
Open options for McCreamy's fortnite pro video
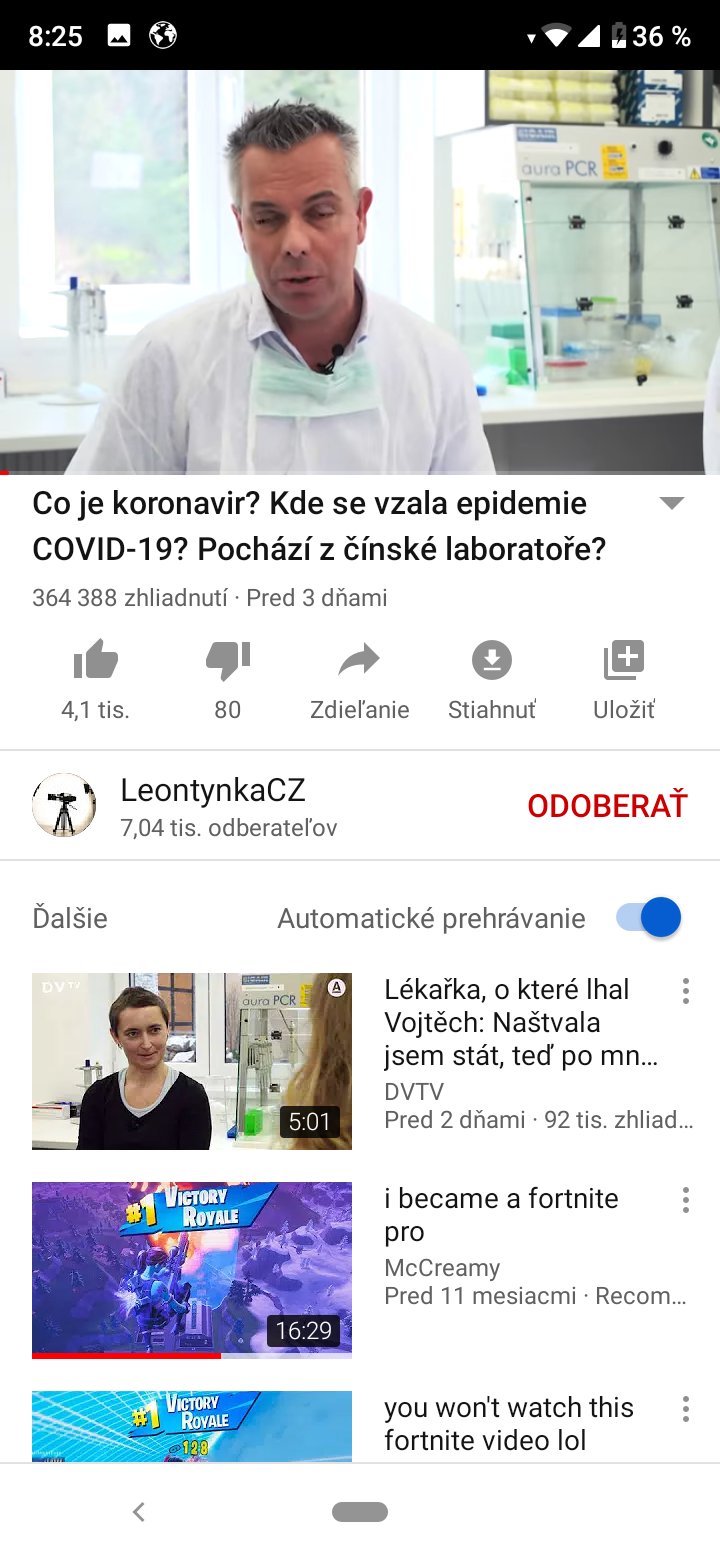pyautogui.click(x=685, y=1200)
